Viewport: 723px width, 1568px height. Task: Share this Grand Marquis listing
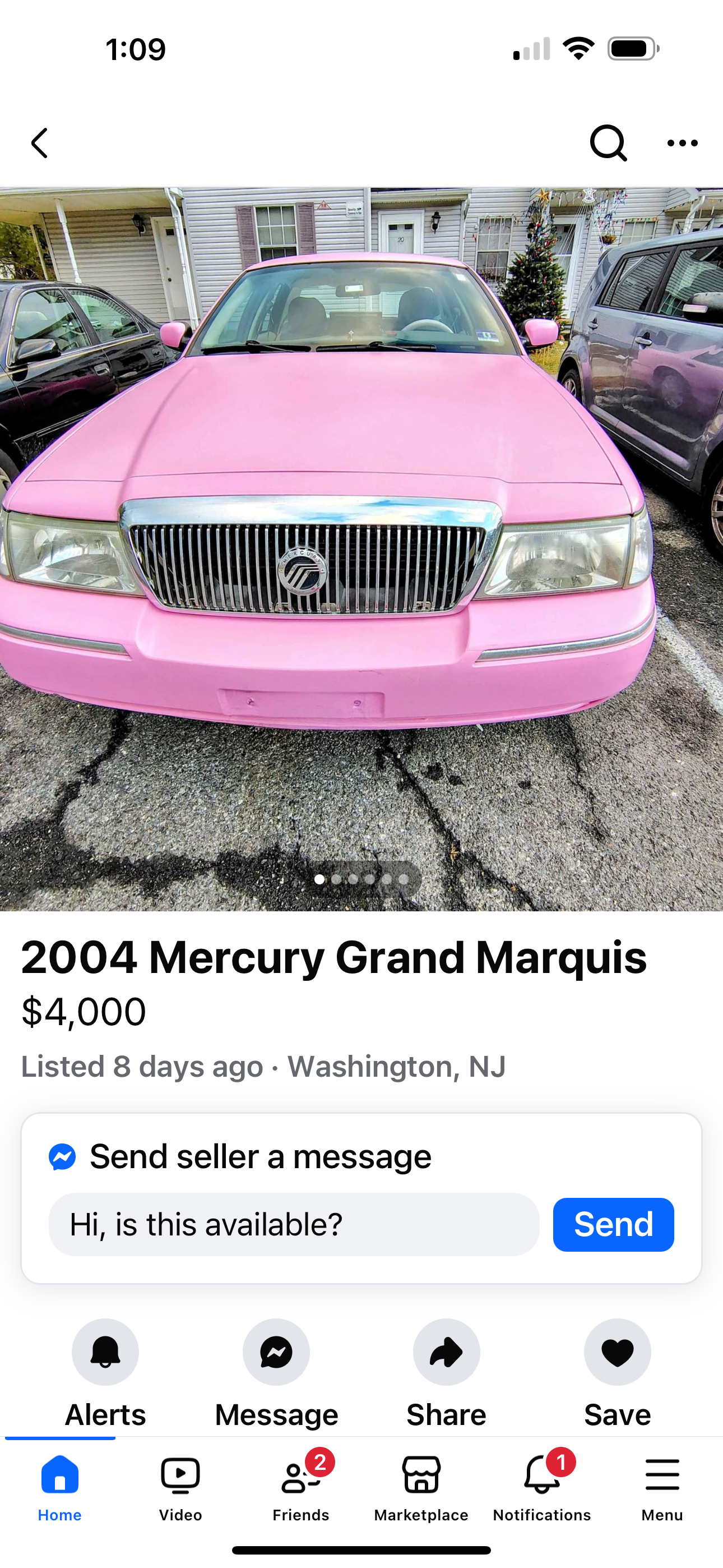point(446,1352)
